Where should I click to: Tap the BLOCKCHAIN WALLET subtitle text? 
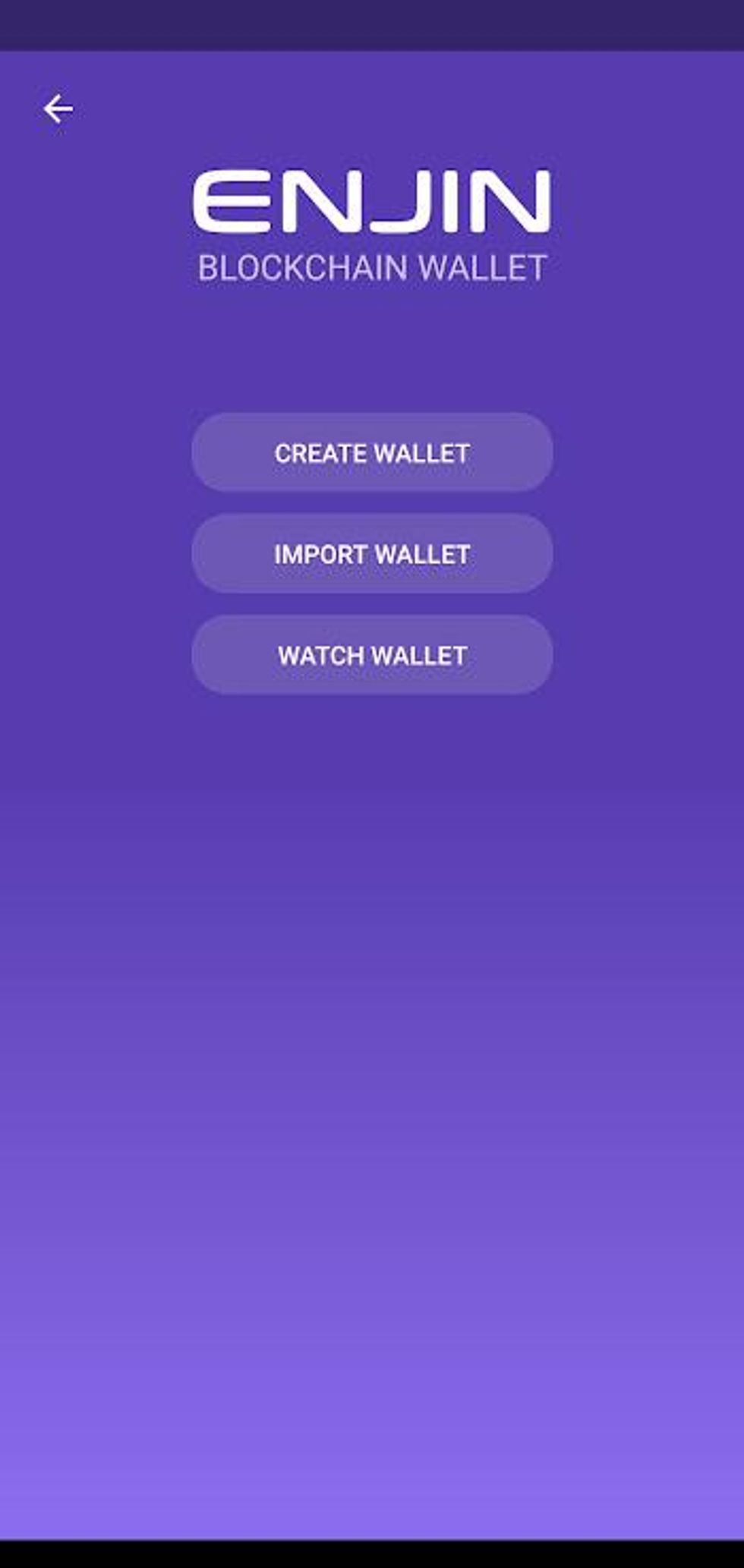372,266
